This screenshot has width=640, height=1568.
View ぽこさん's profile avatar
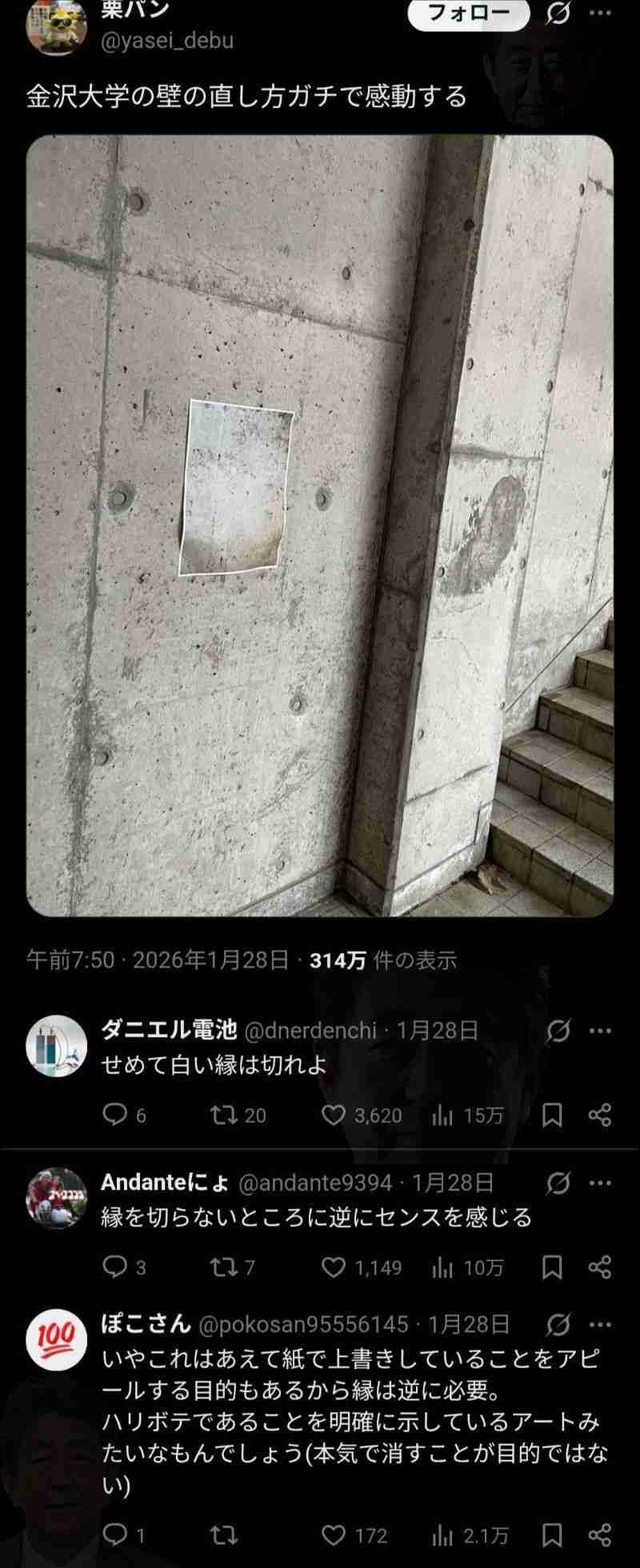click(56, 1341)
